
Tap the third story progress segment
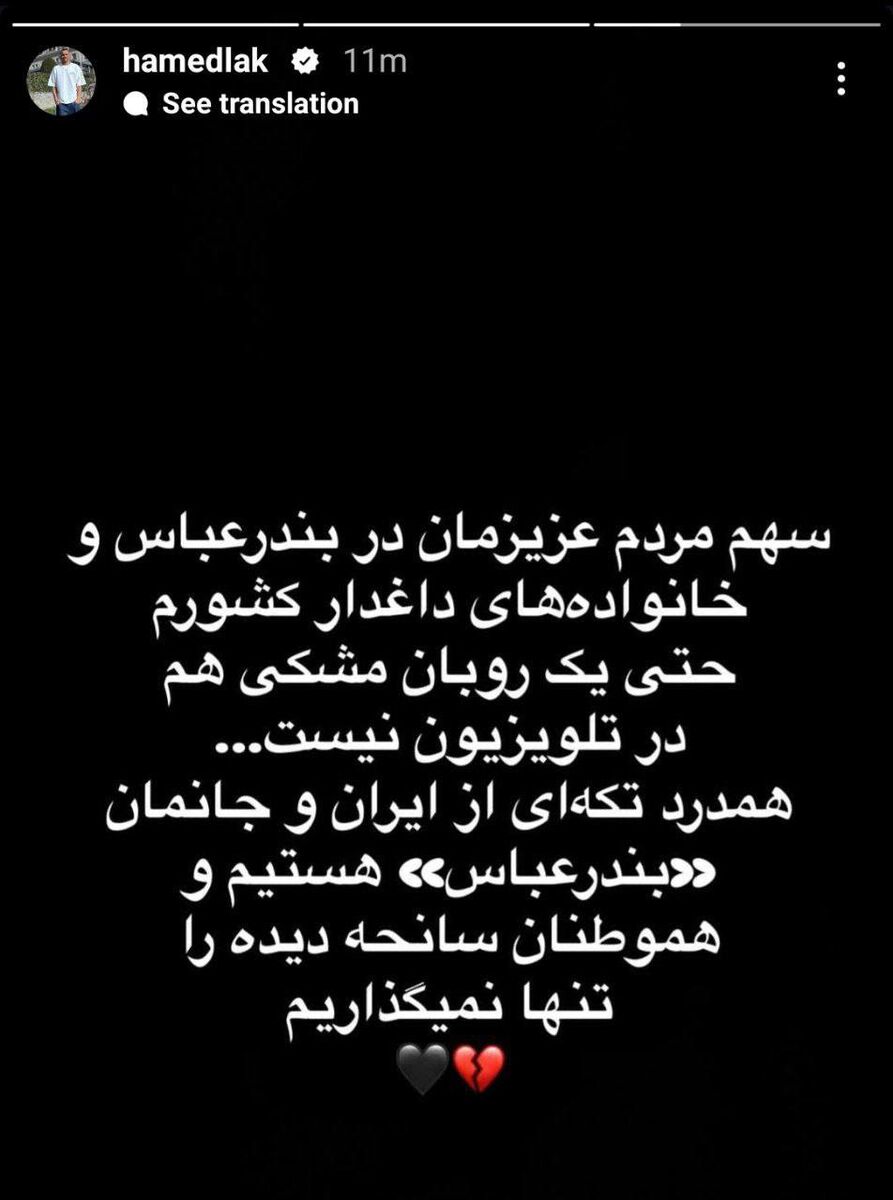(x=740, y=15)
